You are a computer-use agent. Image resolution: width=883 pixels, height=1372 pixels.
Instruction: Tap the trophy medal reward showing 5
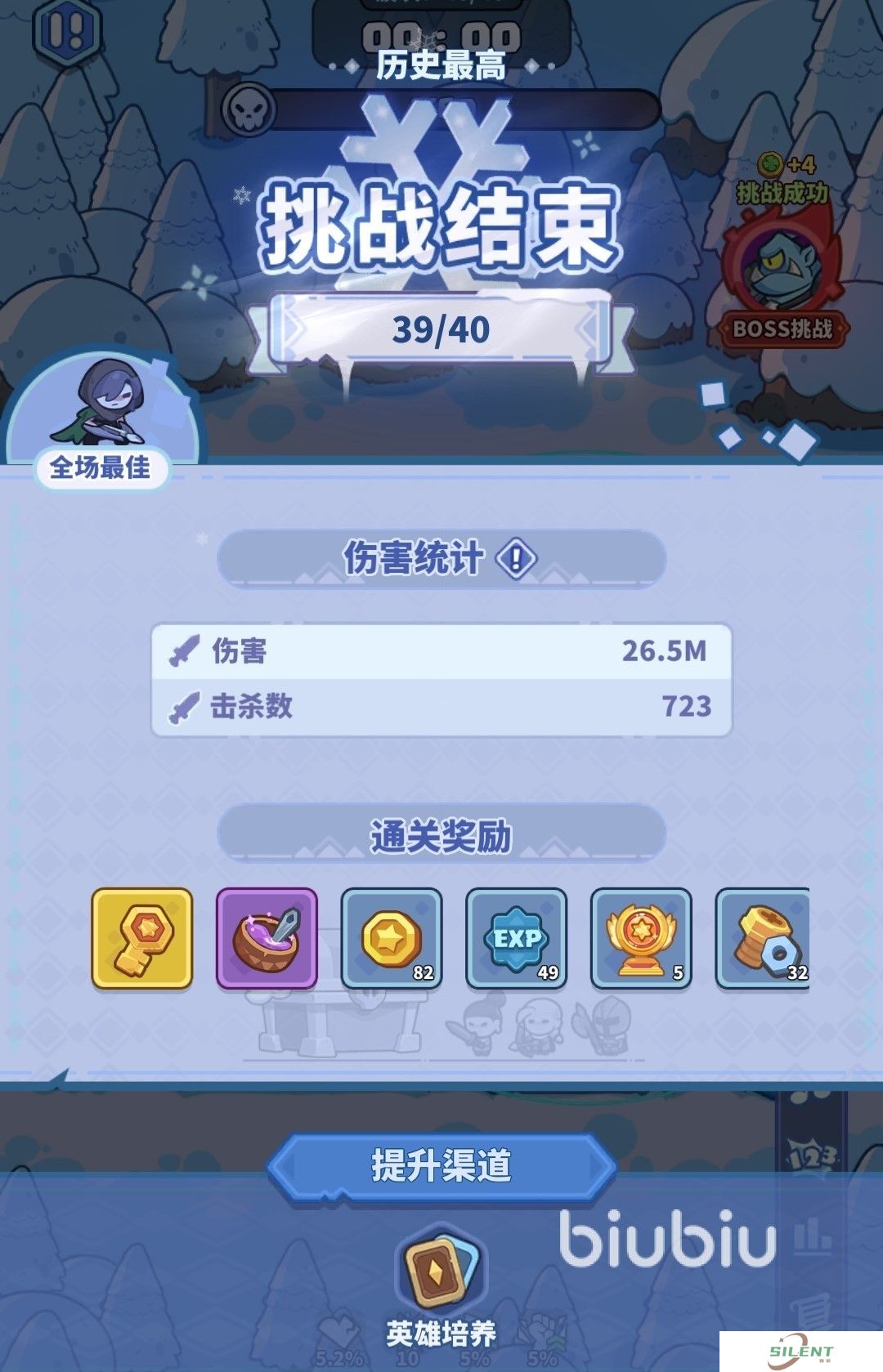tap(642, 939)
